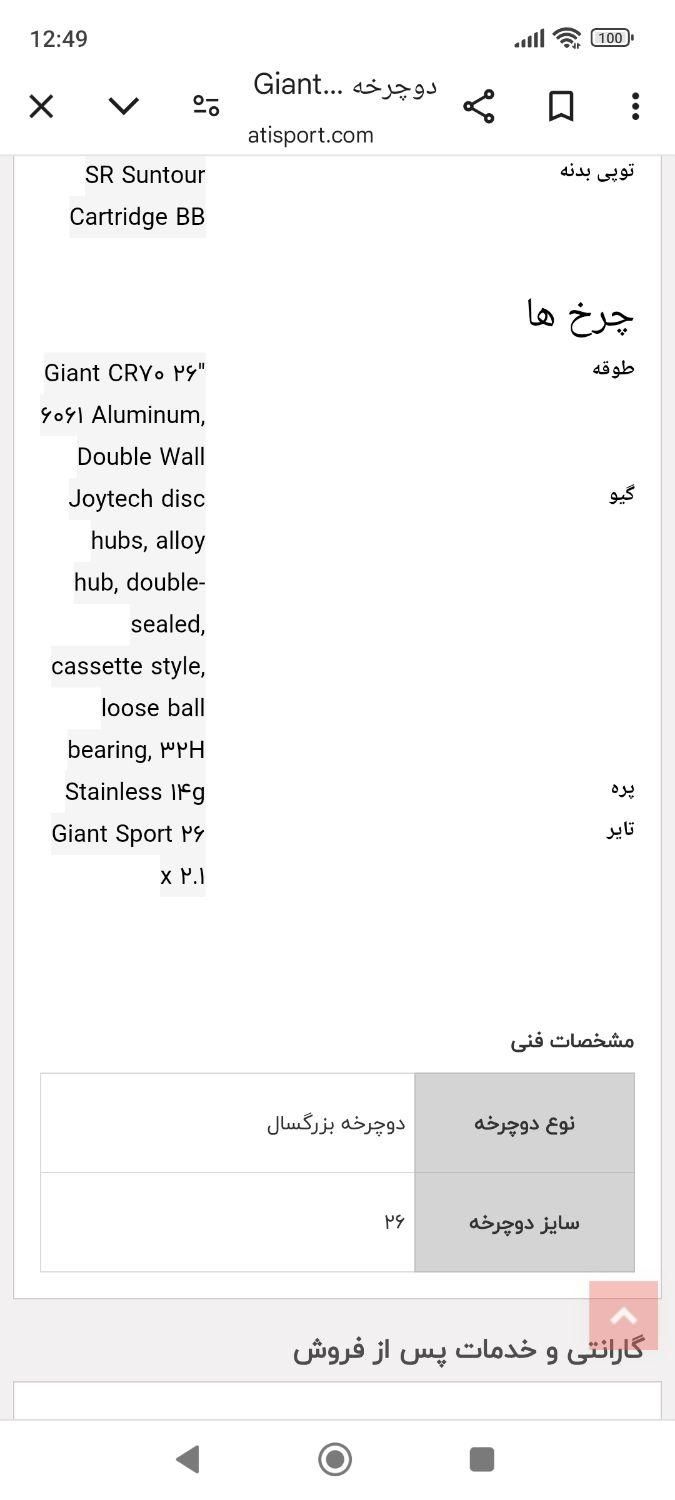Open the three-dot overflow menu
675x1500 pixels.
pos(635,106)
